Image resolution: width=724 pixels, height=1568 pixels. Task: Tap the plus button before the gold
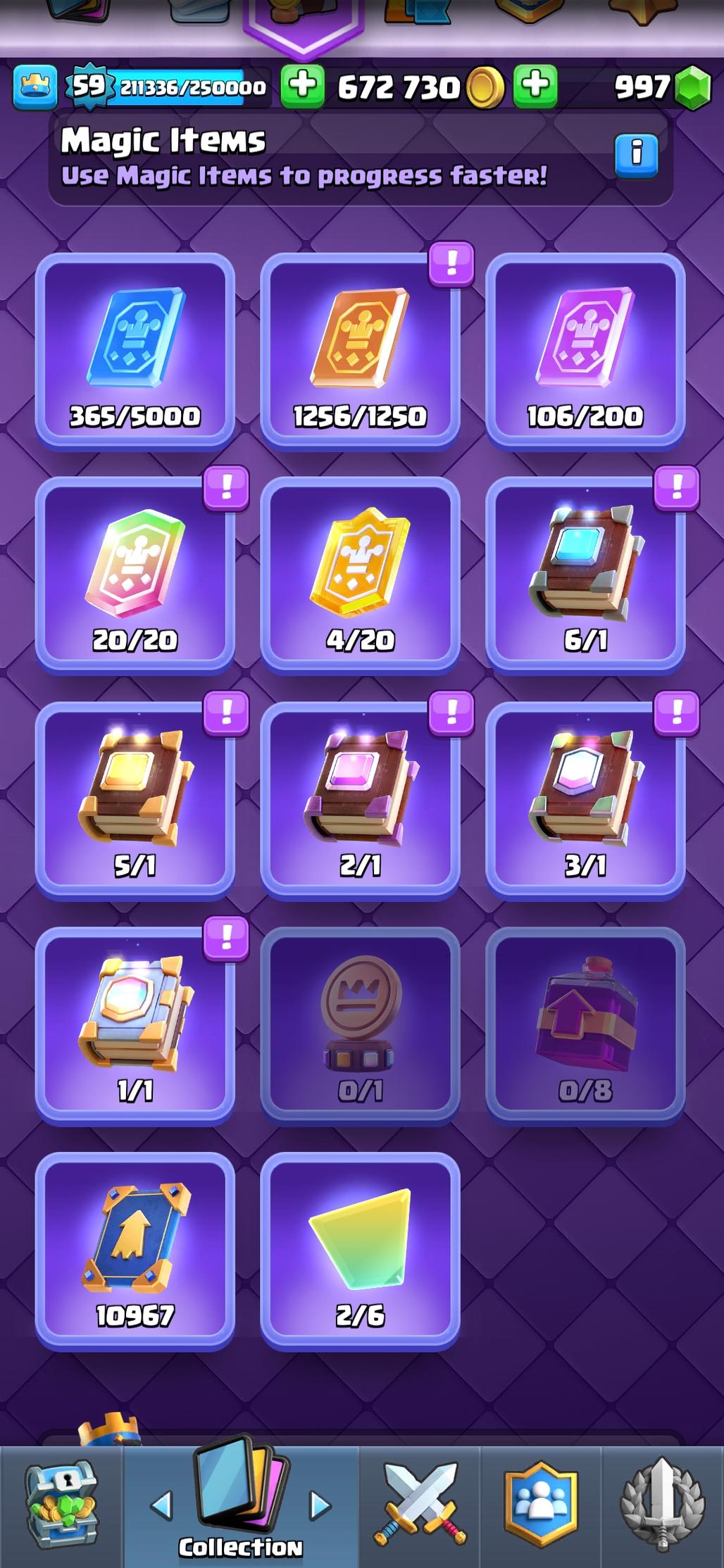tap(303, 87)
